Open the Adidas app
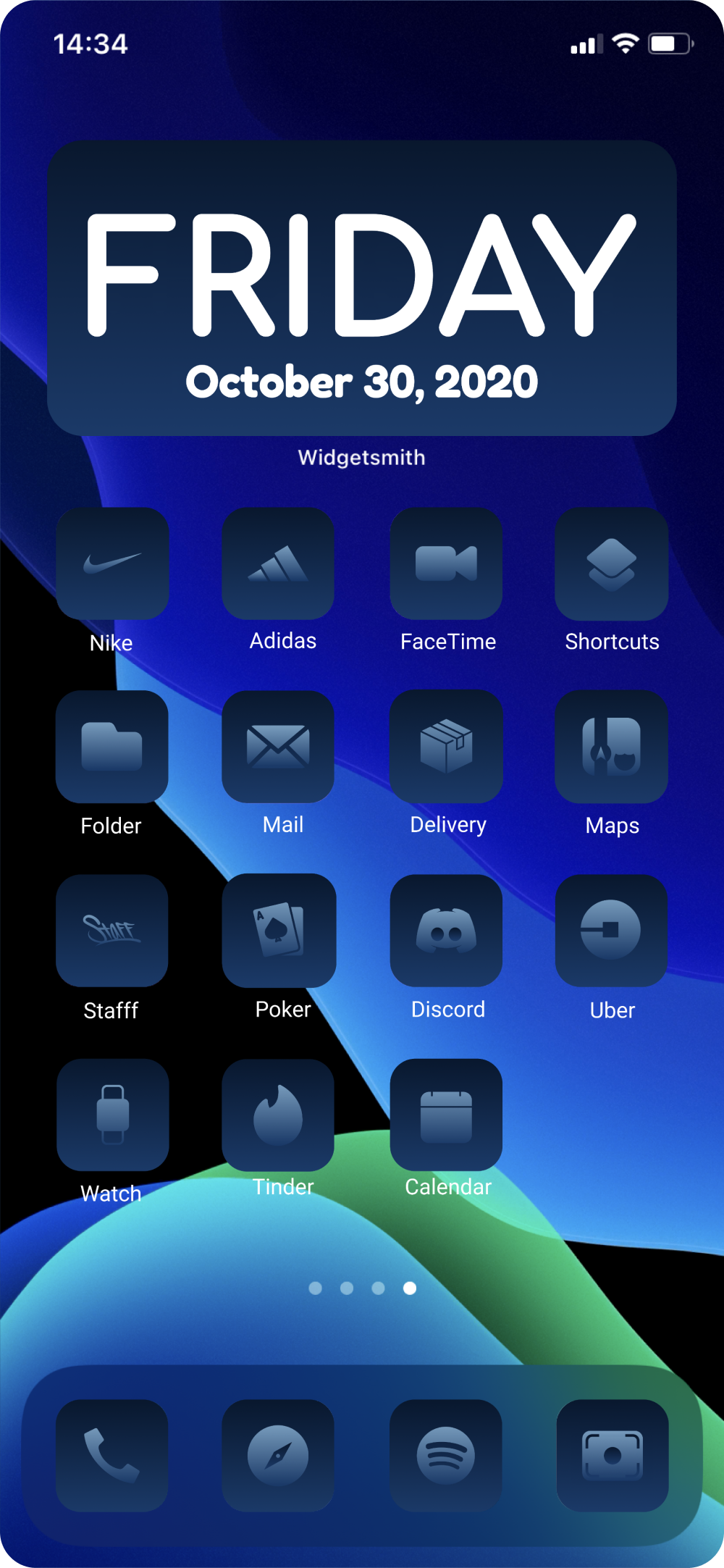724x1568 pixels. pyautogui.click(x=278, y=563)
